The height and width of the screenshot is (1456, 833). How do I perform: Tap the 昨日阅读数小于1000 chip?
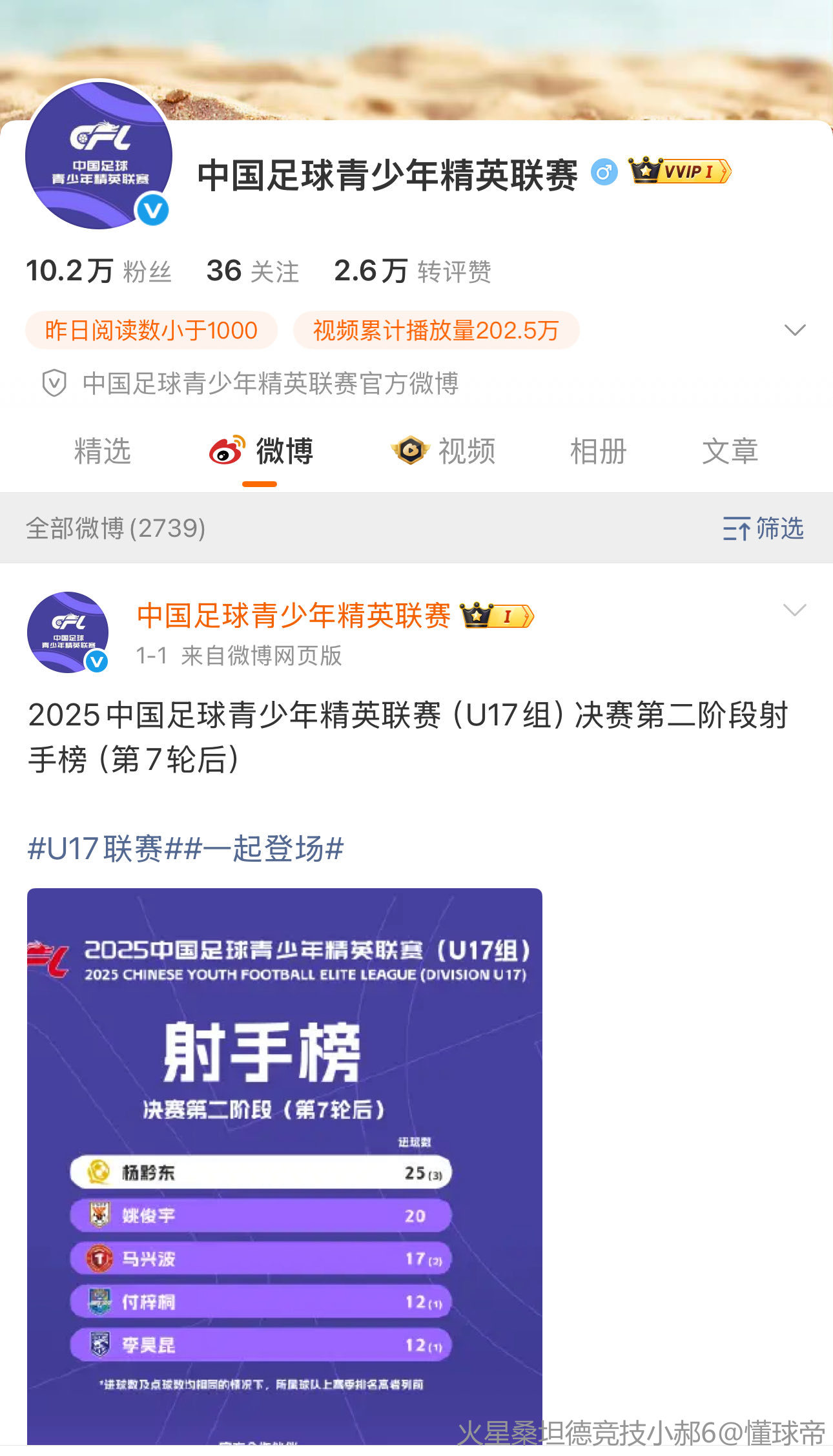(151, 331)
